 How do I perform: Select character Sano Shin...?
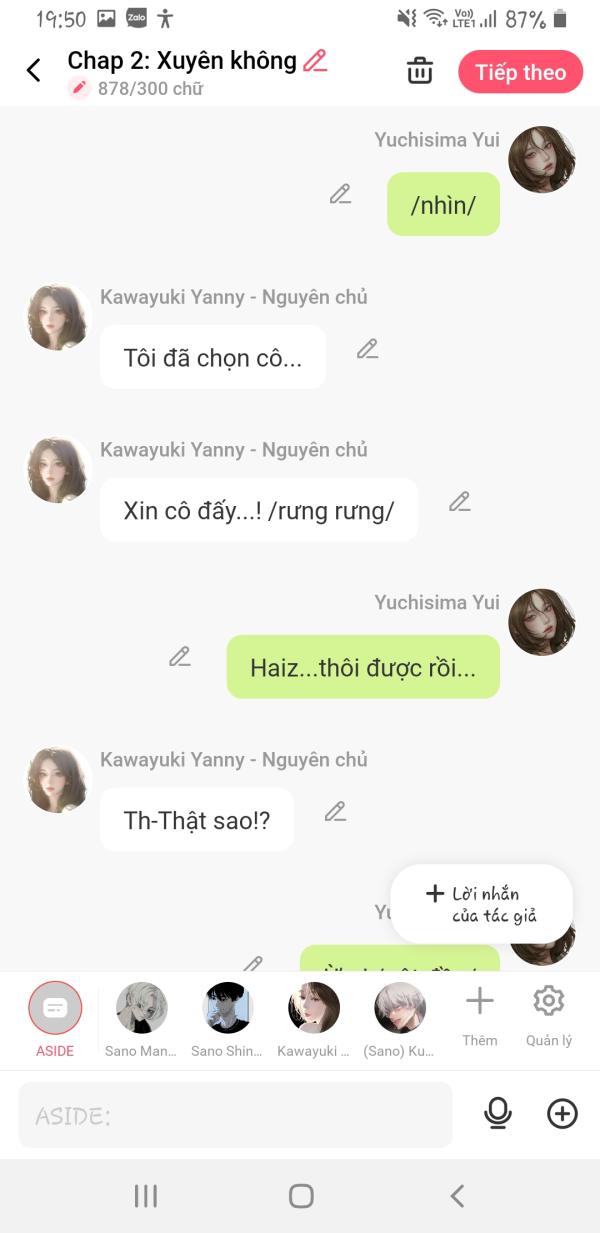pyautogui.click(x=227, y=1018)
